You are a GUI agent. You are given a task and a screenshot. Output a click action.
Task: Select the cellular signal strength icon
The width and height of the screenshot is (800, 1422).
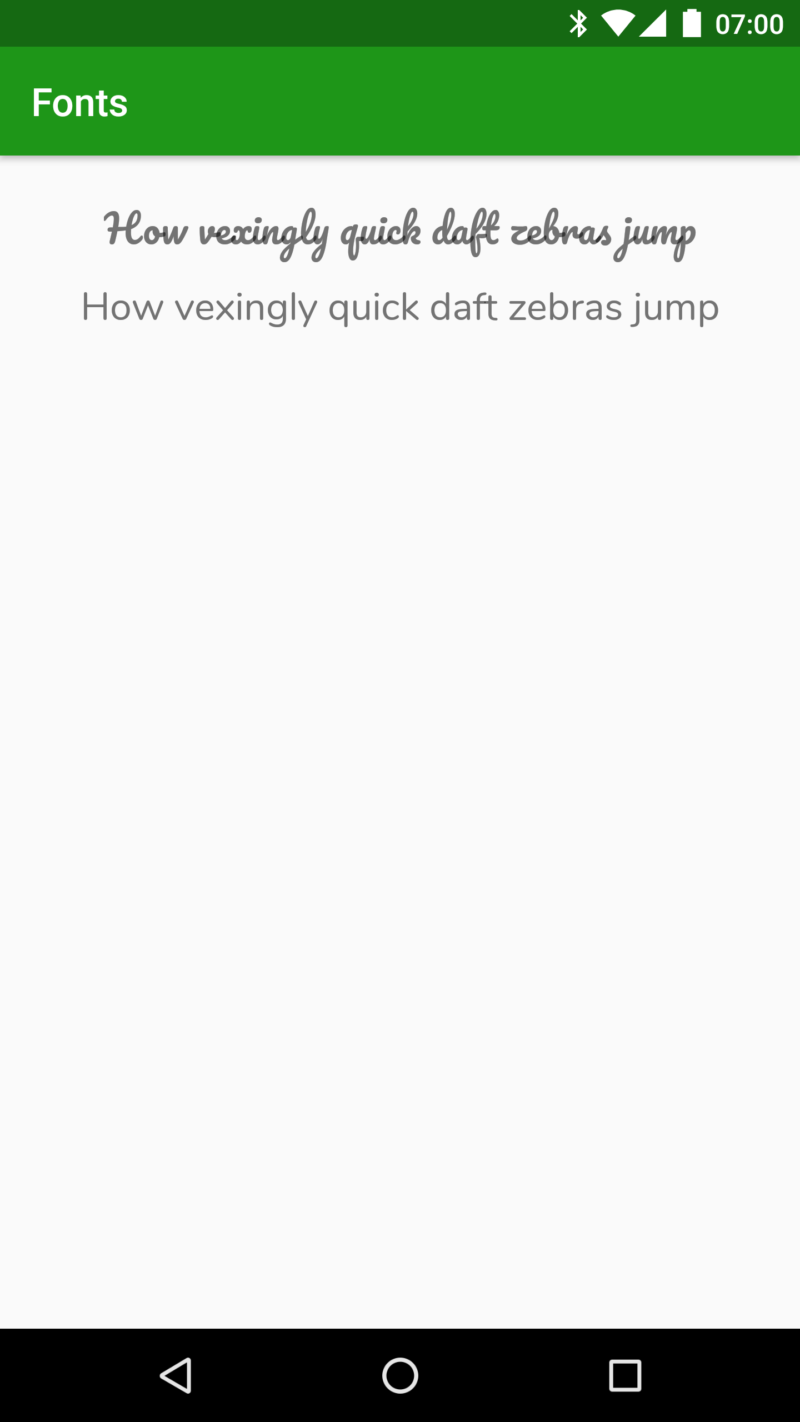click(x=655, y=23)
